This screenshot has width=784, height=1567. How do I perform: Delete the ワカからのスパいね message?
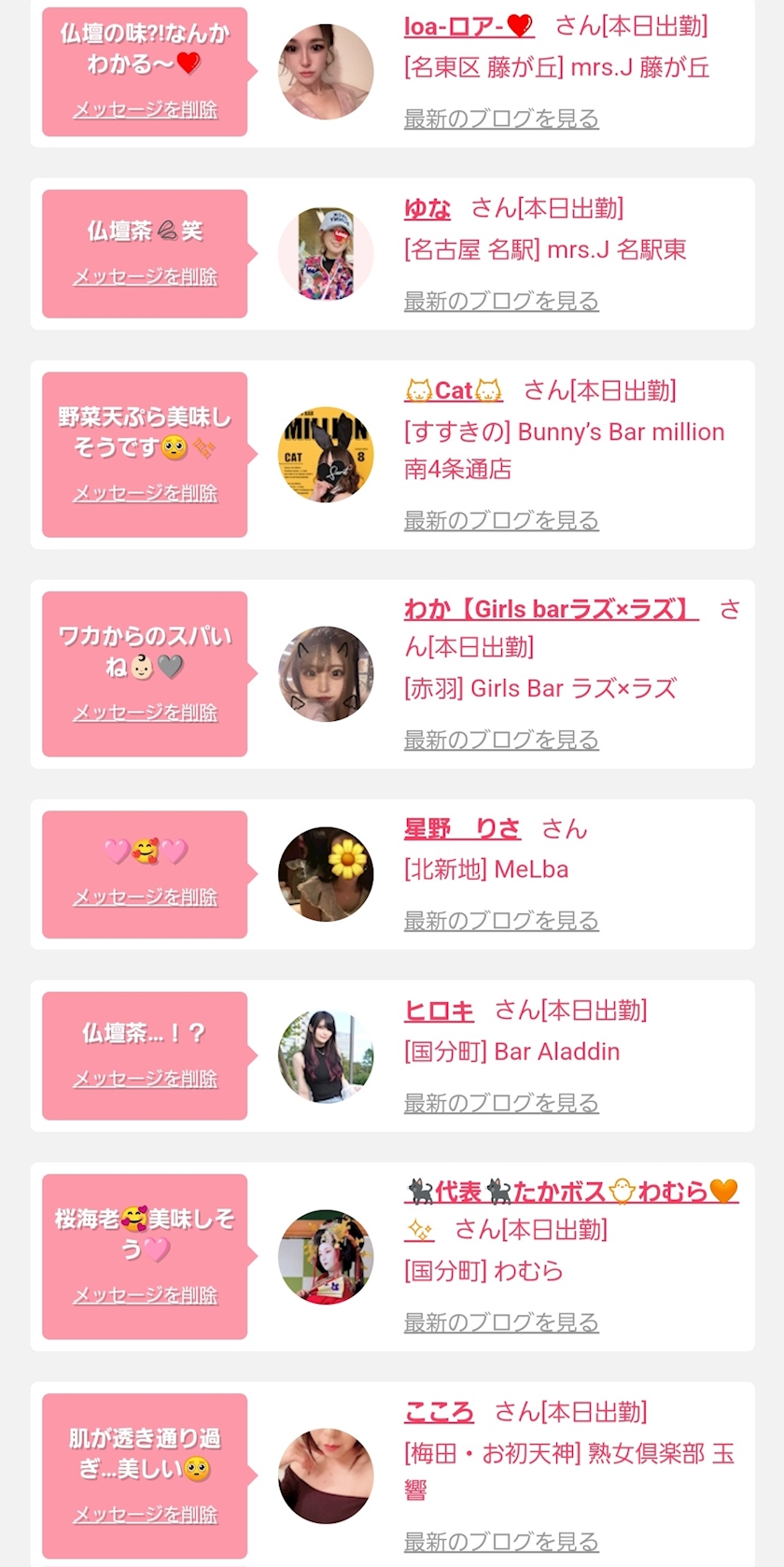pyautogui.click(x=146, y=712)
